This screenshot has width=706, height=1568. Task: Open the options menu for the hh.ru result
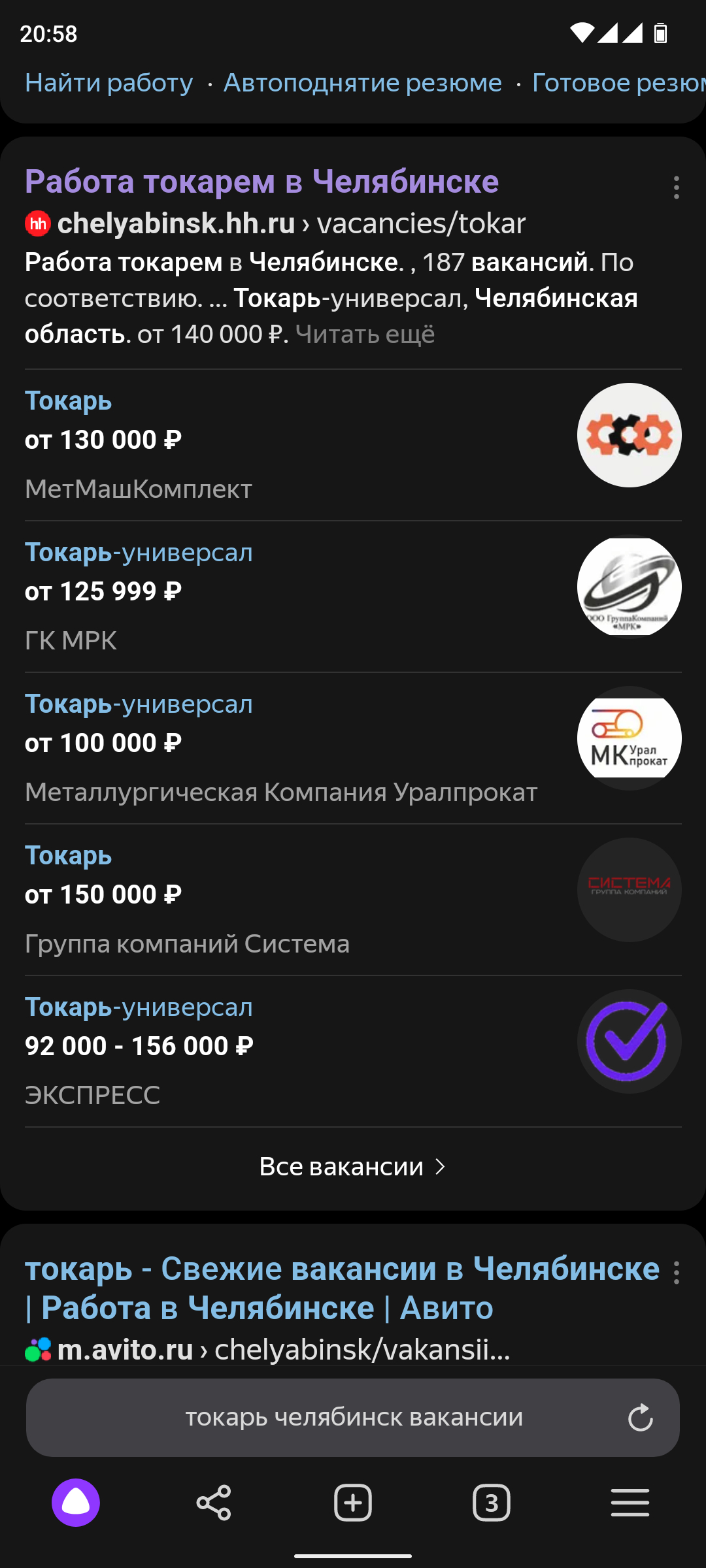676,188
